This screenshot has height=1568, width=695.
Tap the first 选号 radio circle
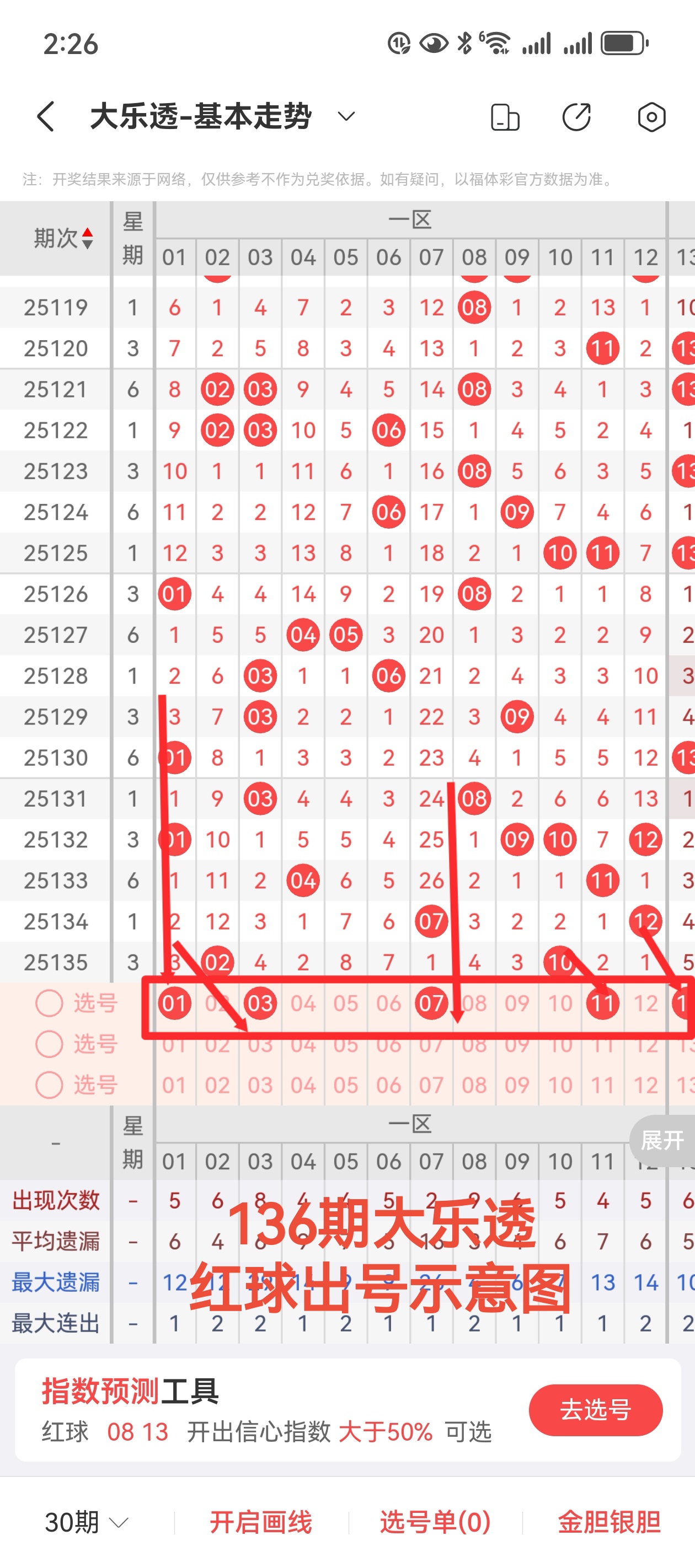[49, 1003]
